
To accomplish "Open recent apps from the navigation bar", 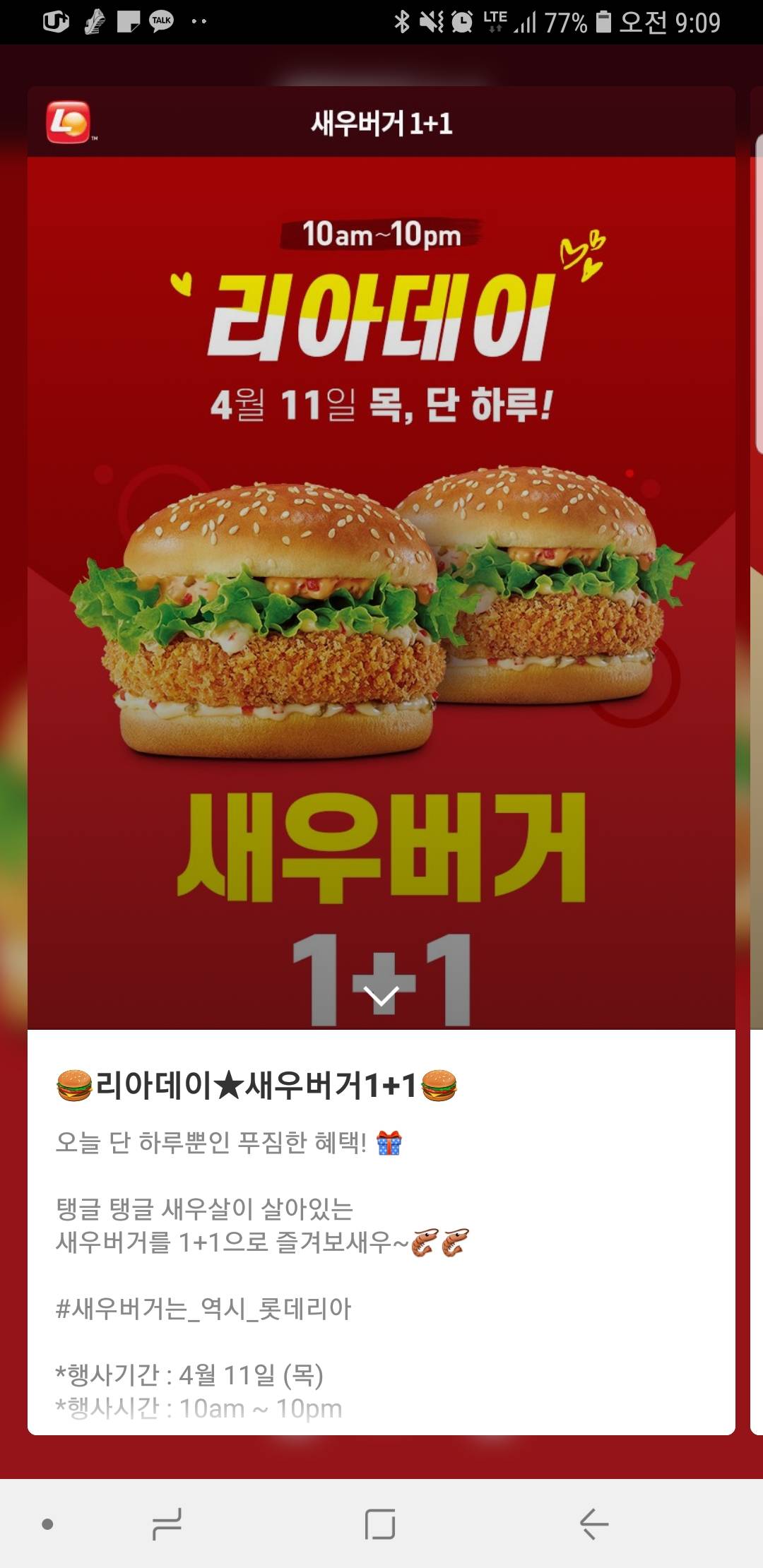I will 167,1524.
